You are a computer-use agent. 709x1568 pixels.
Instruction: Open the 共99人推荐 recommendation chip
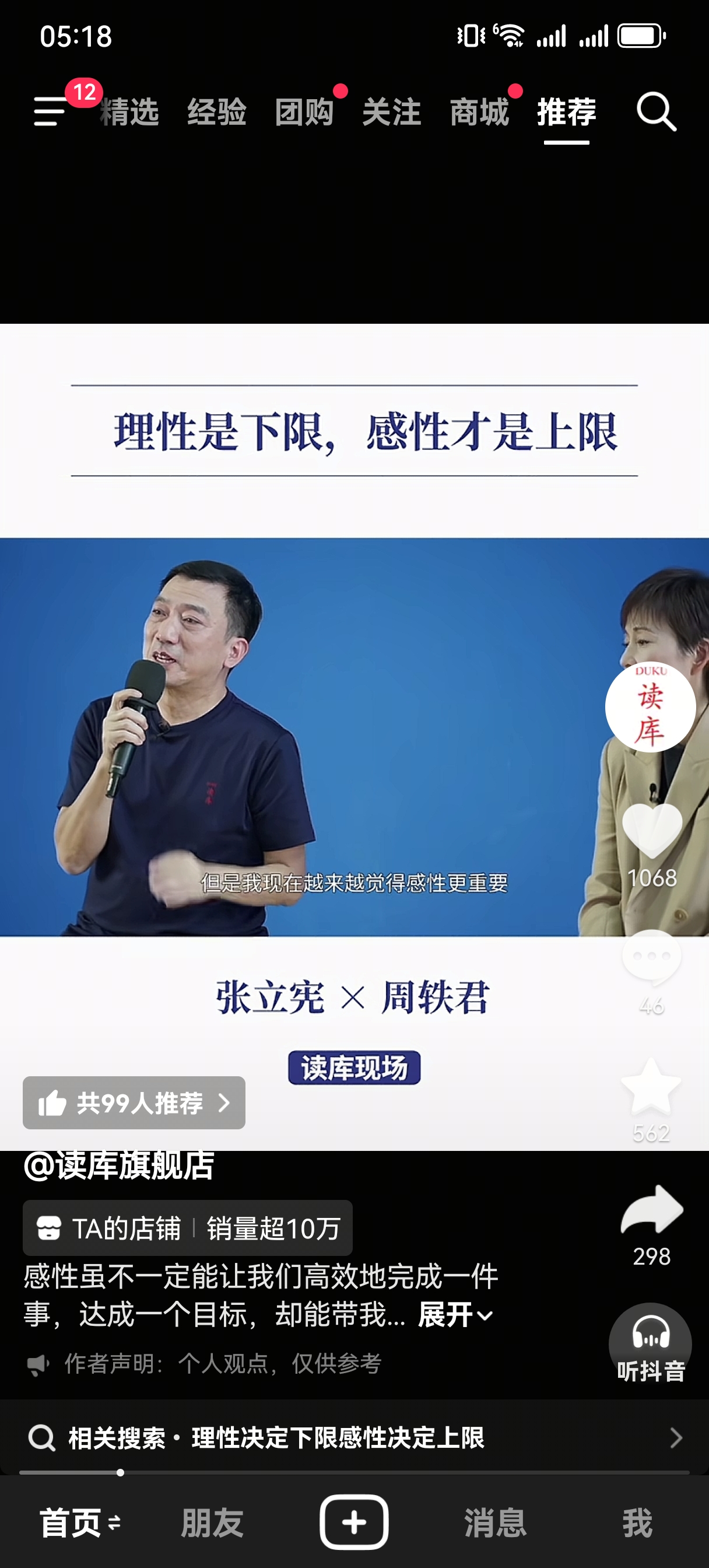[134, 1103]
